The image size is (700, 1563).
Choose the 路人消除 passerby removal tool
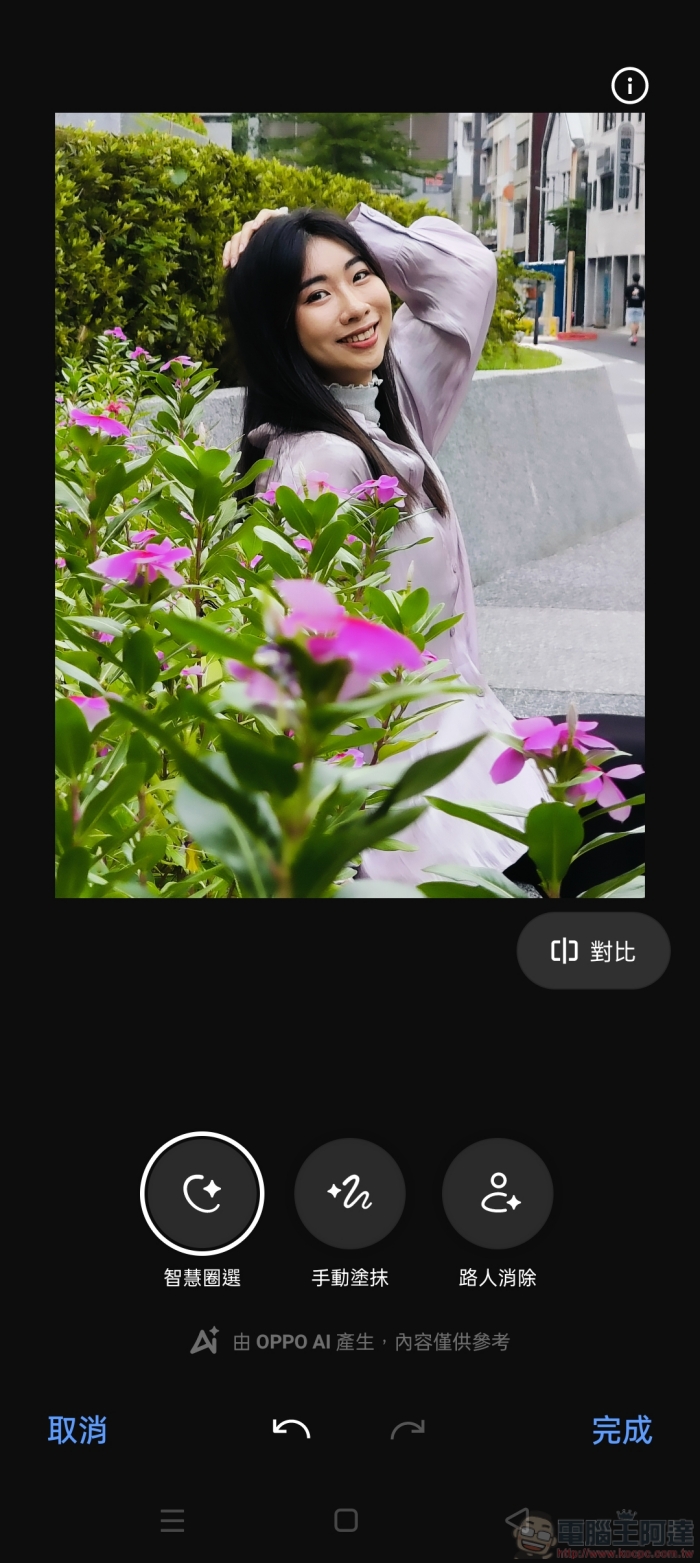coord(497,1193)
